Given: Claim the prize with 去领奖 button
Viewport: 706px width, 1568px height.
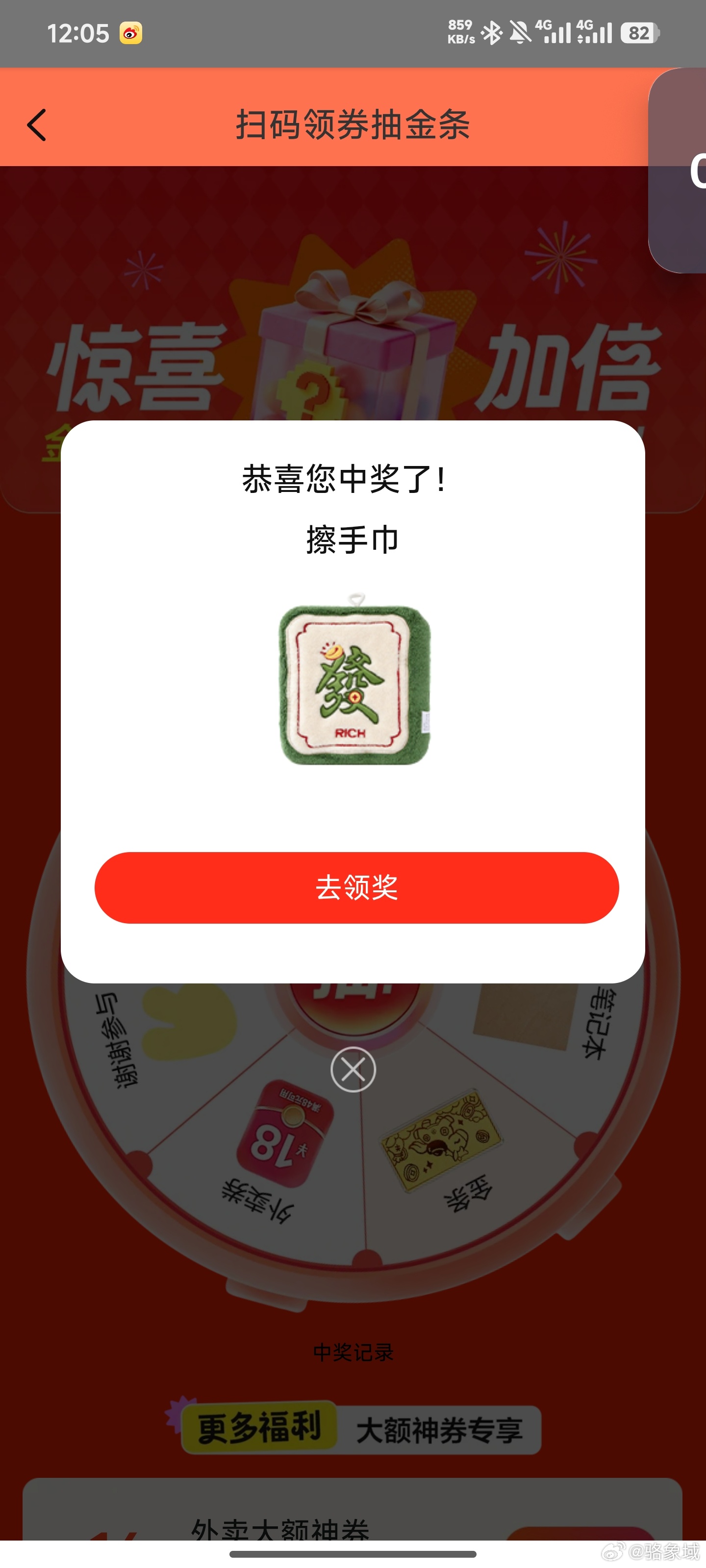Looking at the screenshot, I should pyautogui.click(x=356, y=887).
